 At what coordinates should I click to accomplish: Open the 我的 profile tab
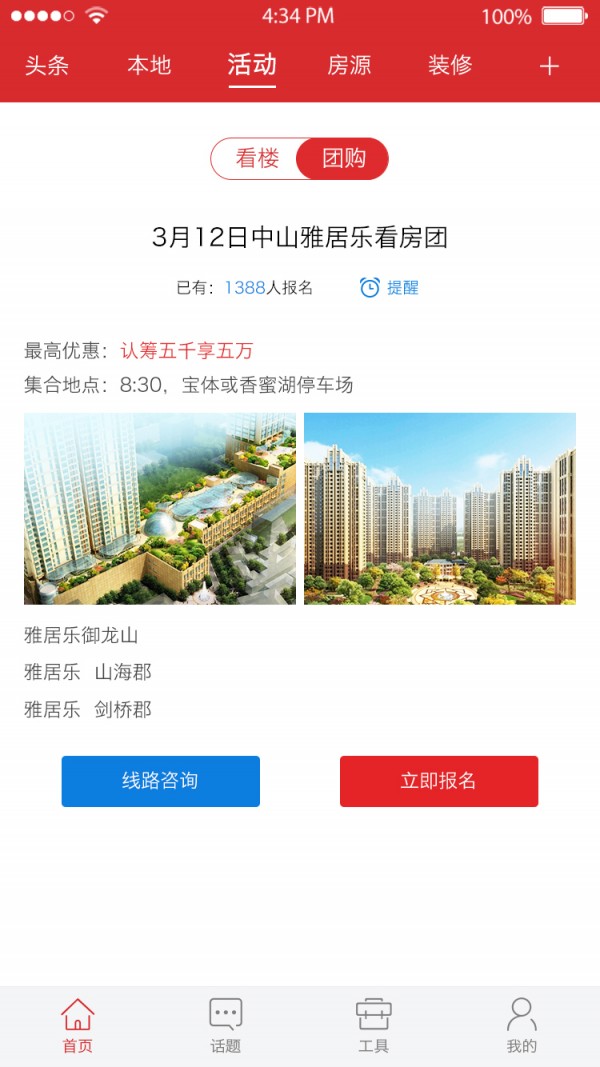pyautogui.click(x=521, y=1026)
